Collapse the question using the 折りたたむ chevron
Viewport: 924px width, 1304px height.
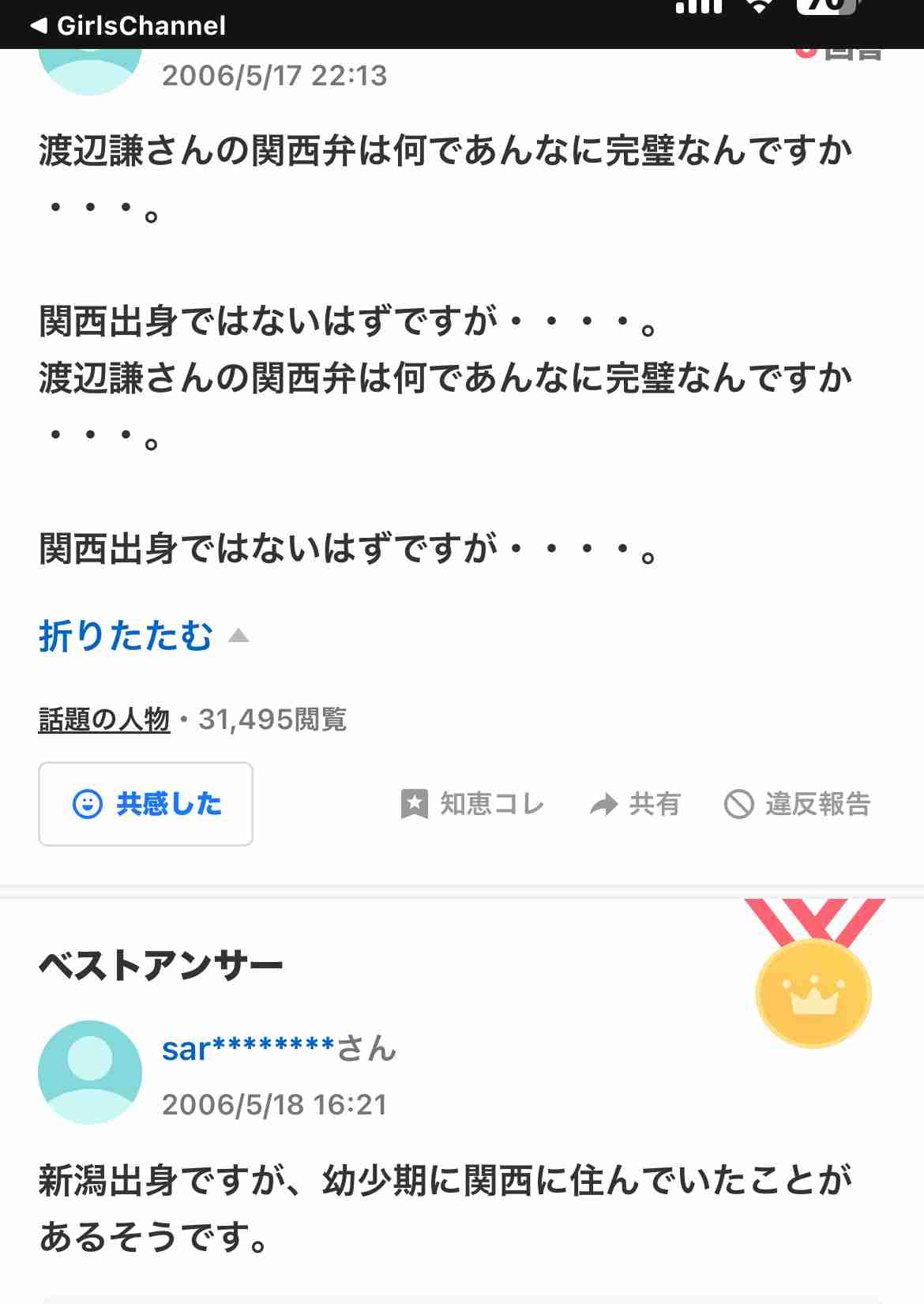click(238, 636)
